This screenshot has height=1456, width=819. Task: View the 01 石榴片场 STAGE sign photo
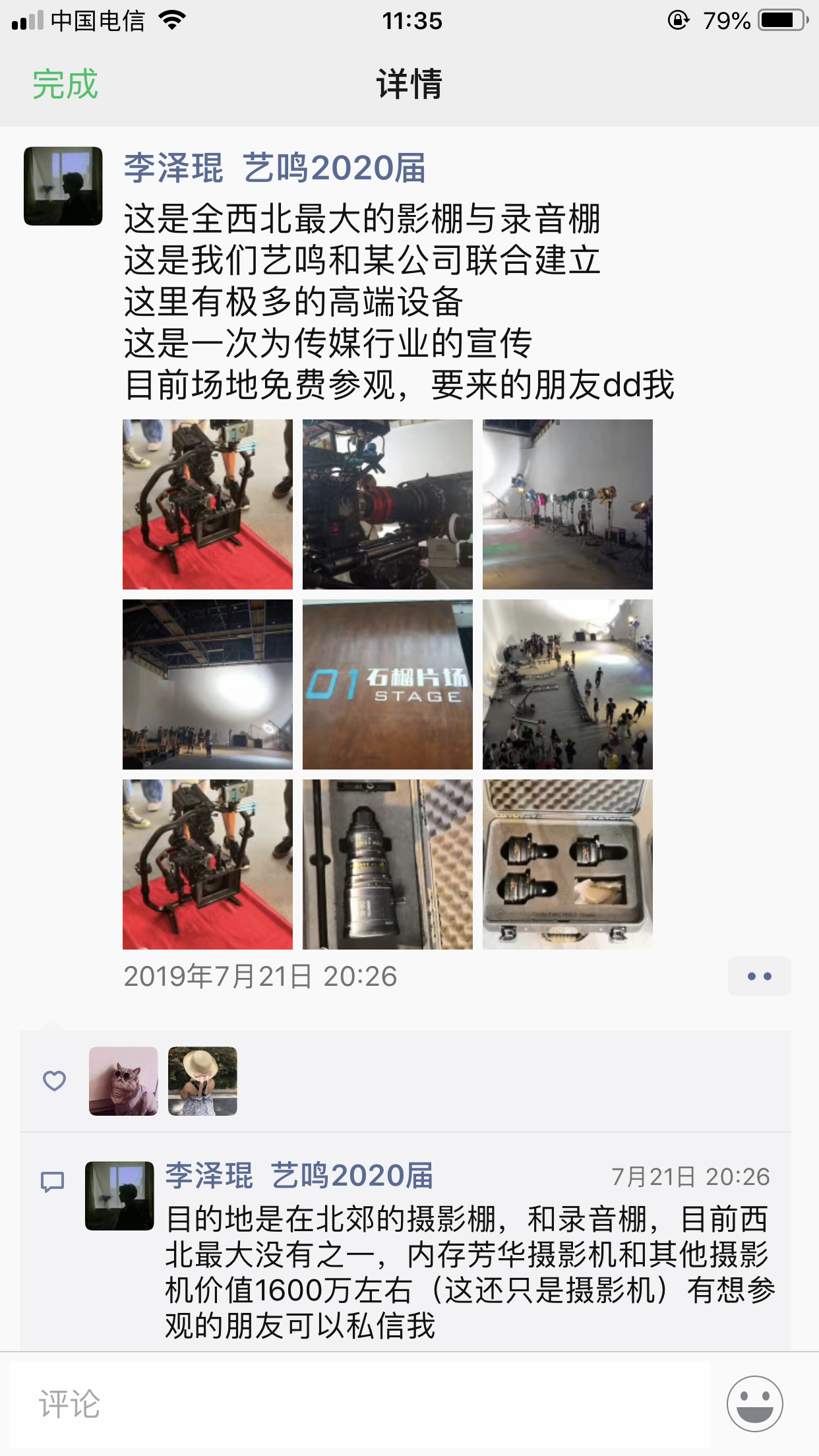[388, 684]
